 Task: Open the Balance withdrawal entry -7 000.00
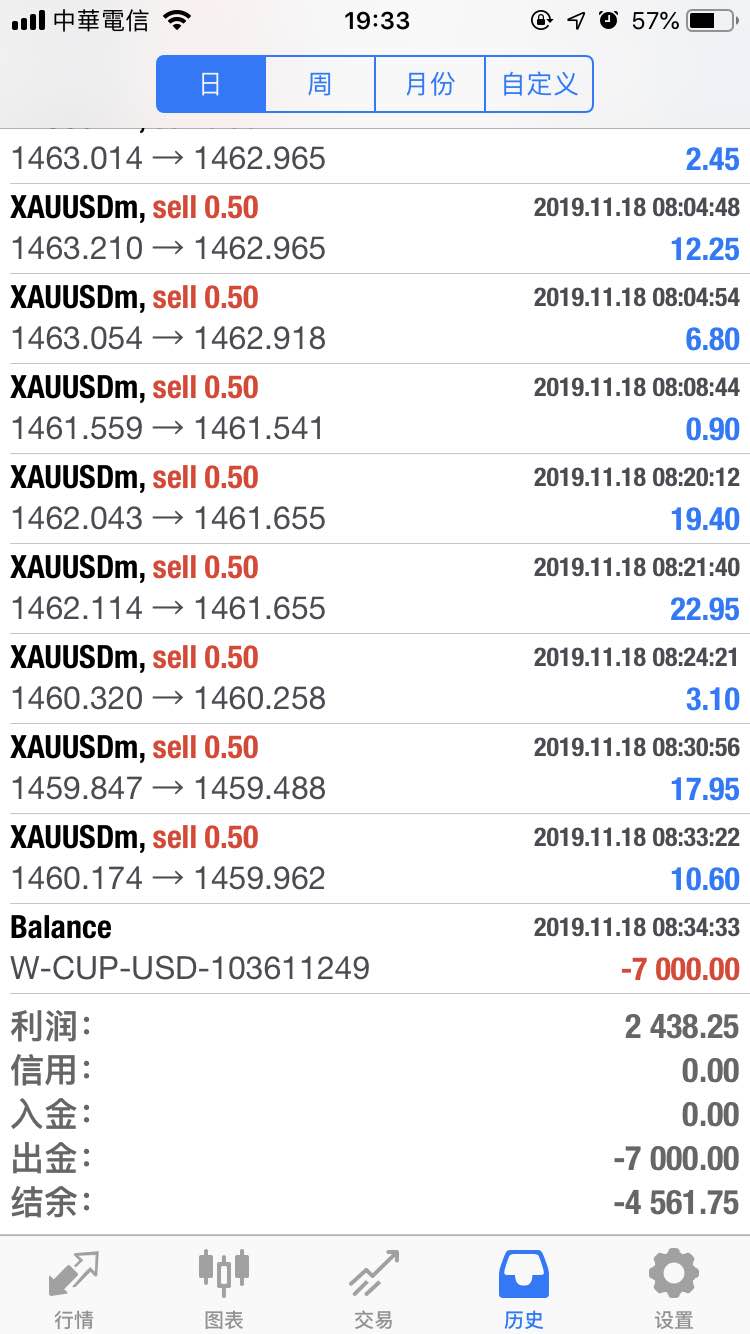375,949
